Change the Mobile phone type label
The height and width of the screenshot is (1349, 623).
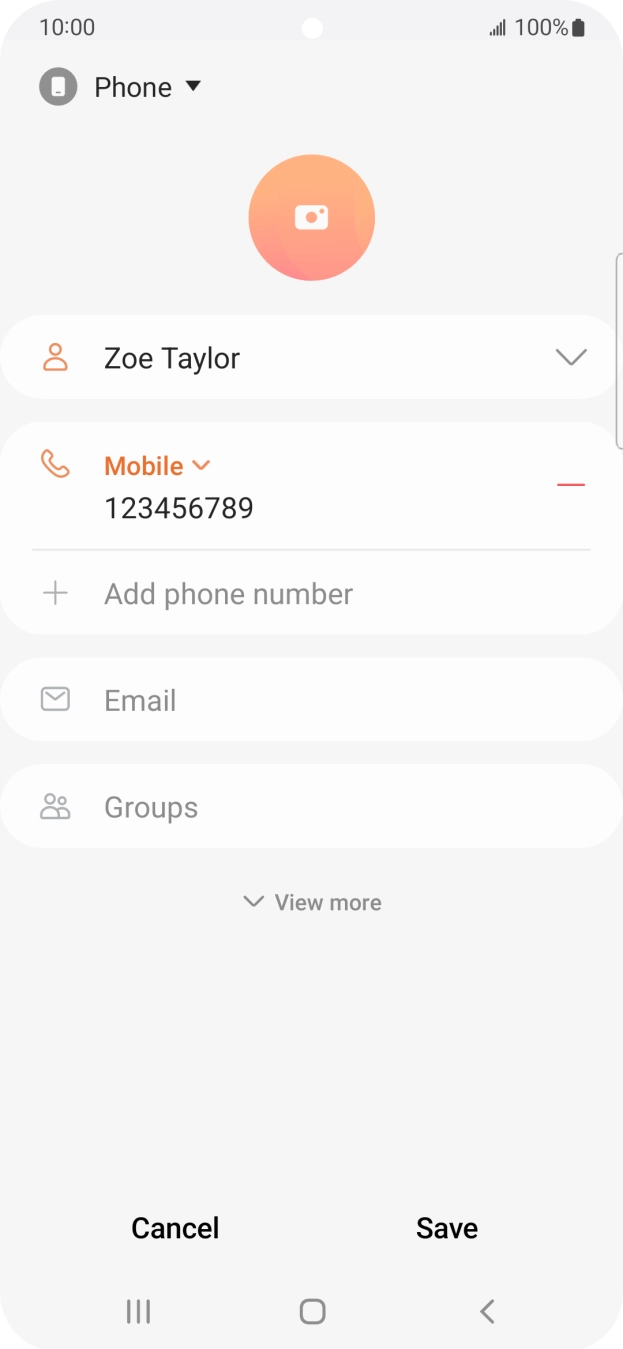[x=157, y=466]
